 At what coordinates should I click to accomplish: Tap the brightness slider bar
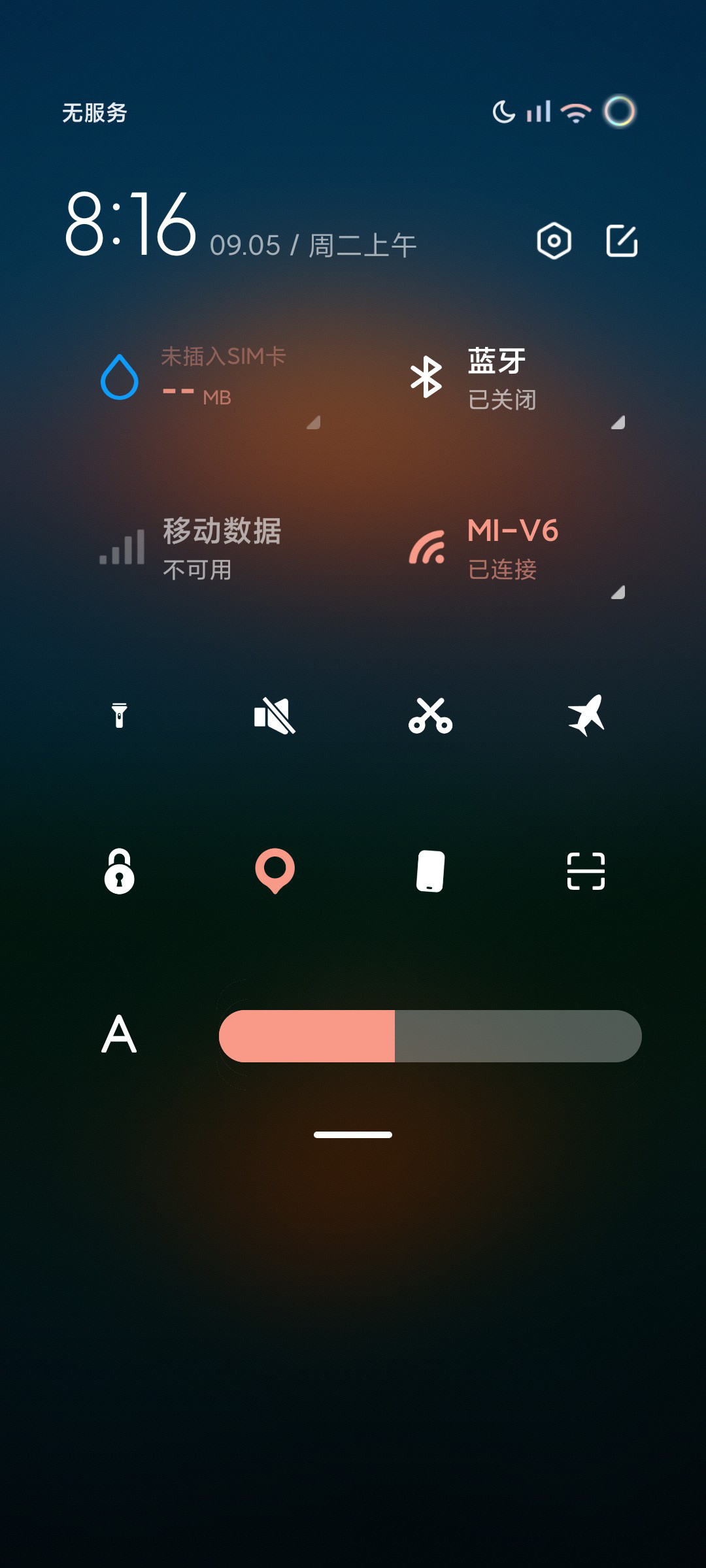pos(430,1036)
